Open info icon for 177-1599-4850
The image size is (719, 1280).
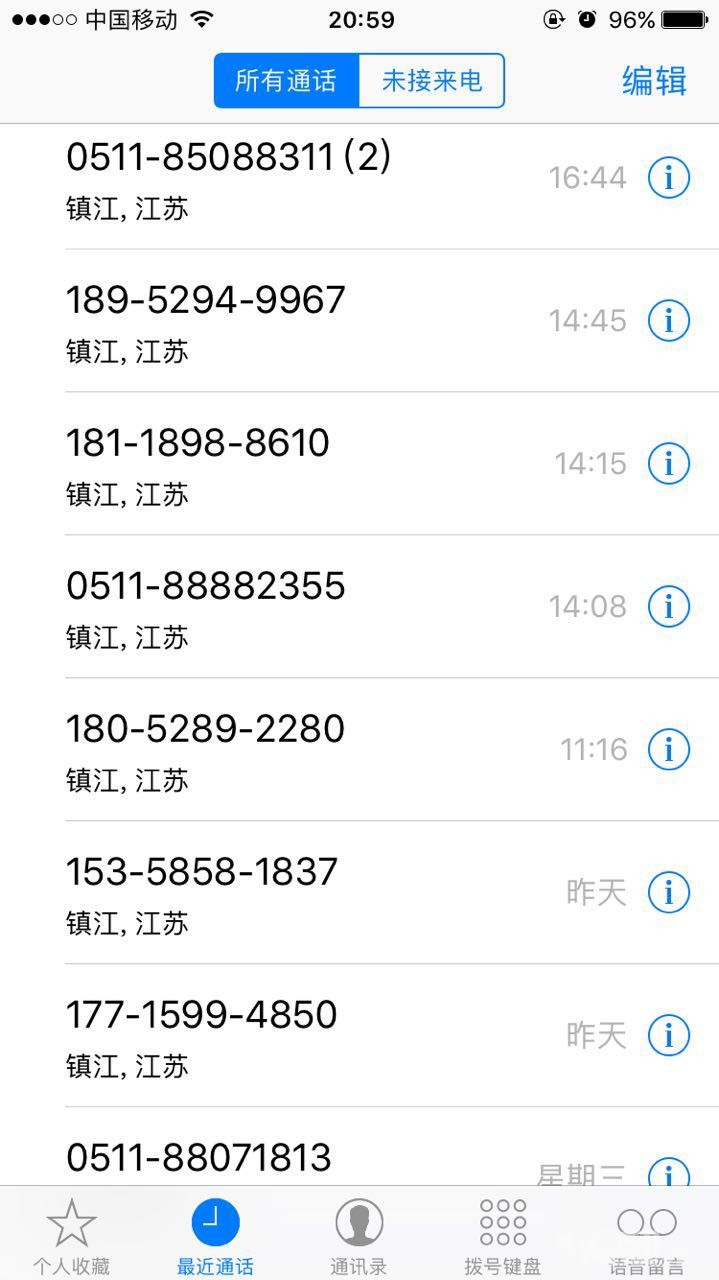669,1035
